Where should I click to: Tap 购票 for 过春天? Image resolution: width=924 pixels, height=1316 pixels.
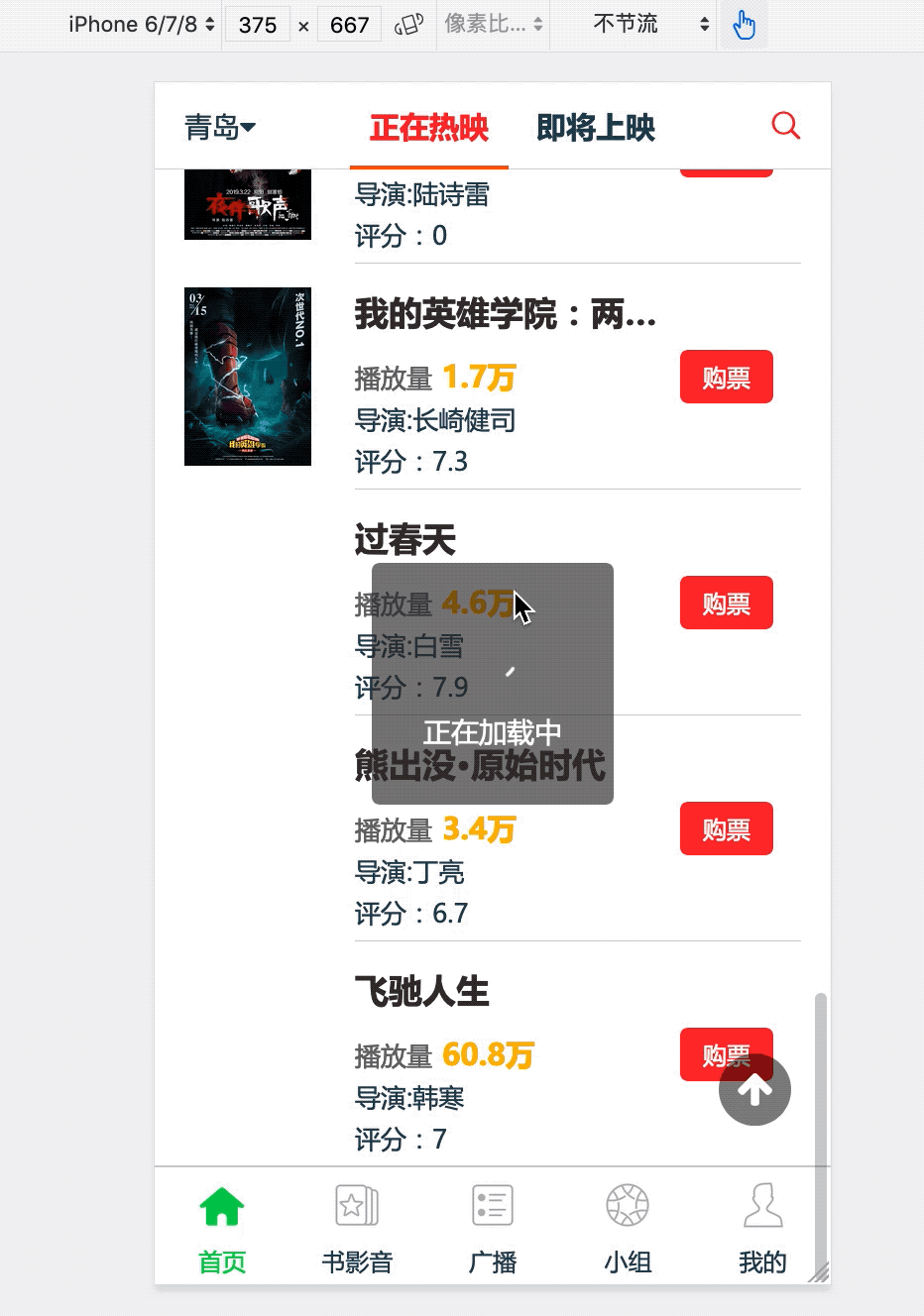point(726,603)
